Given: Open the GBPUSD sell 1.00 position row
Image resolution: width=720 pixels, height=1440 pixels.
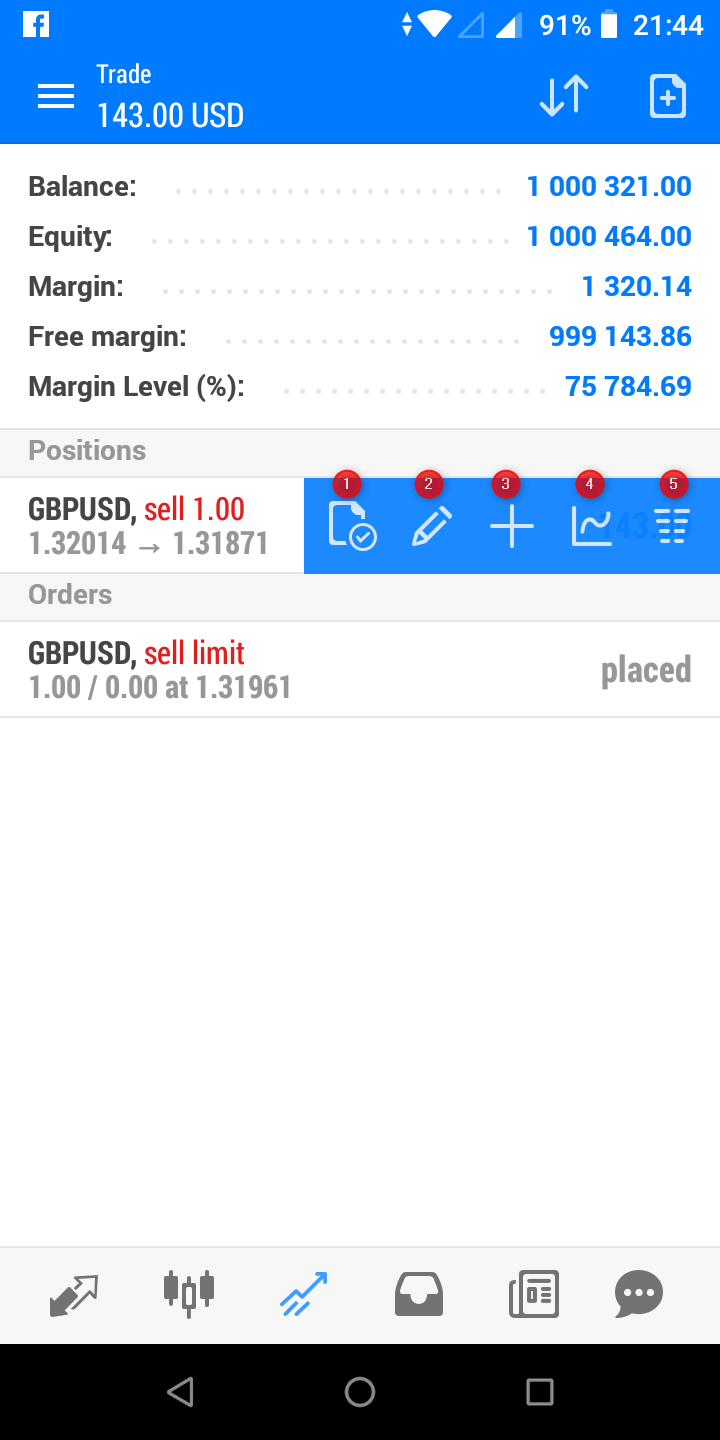Looking at the screenshot, I should (x=150, y=526).
